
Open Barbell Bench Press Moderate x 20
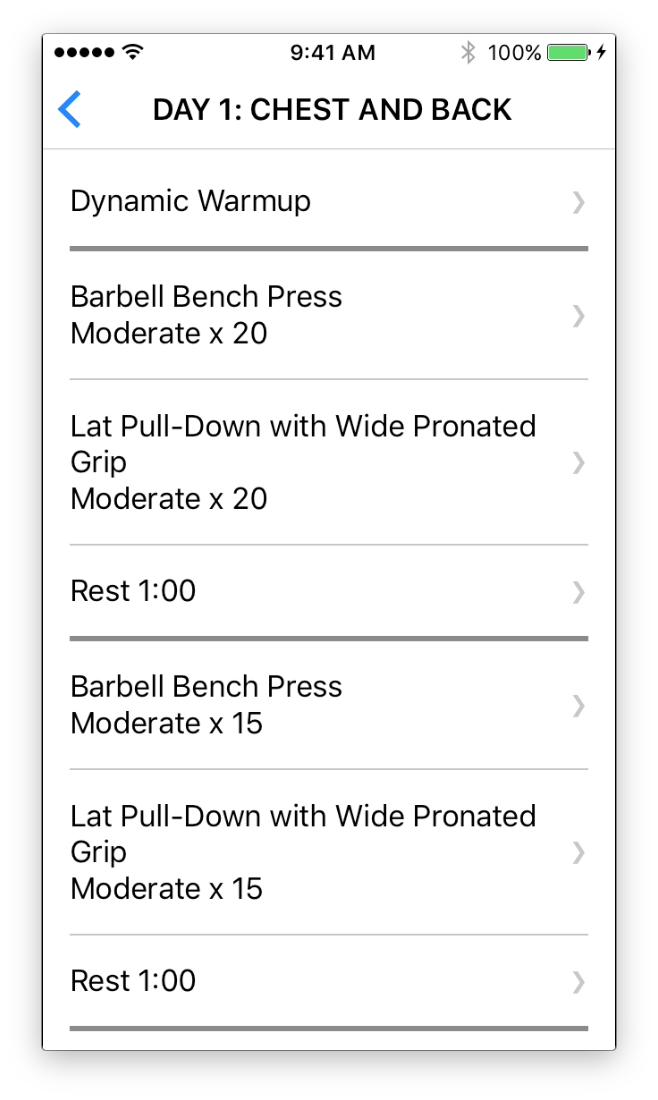coord(328,315)
